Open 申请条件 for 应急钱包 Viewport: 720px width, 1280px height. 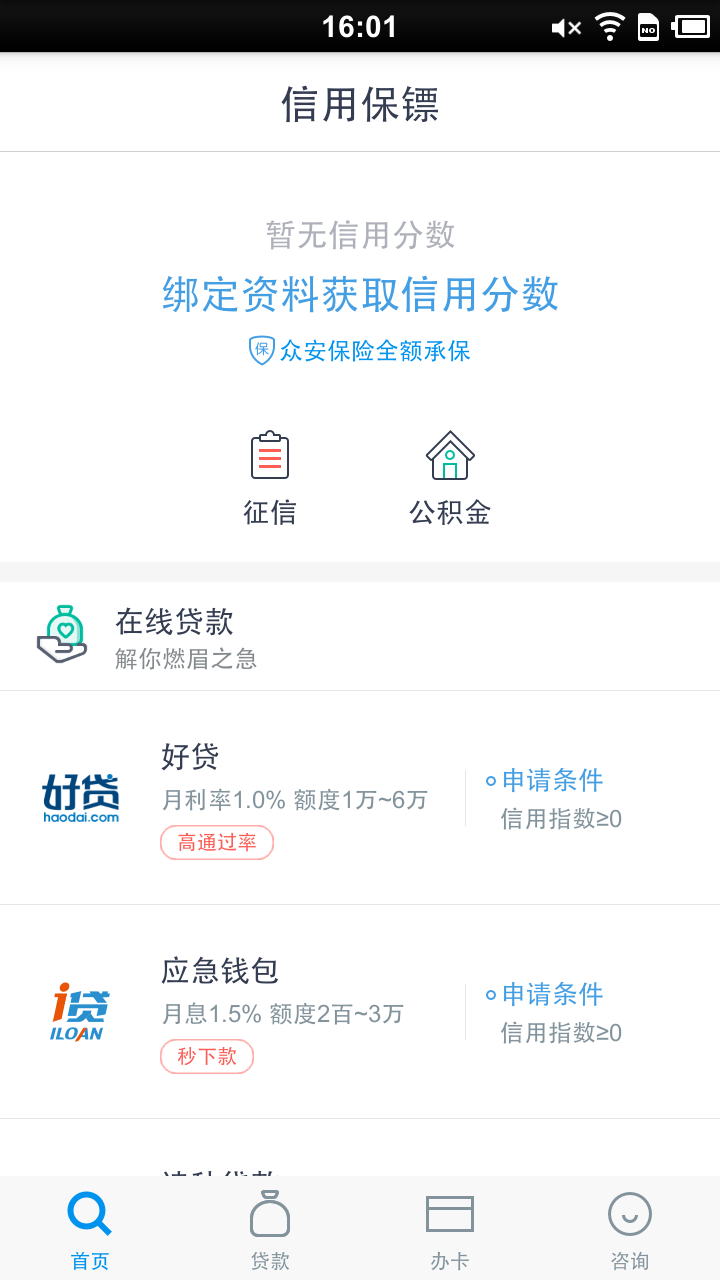(553, 995)
